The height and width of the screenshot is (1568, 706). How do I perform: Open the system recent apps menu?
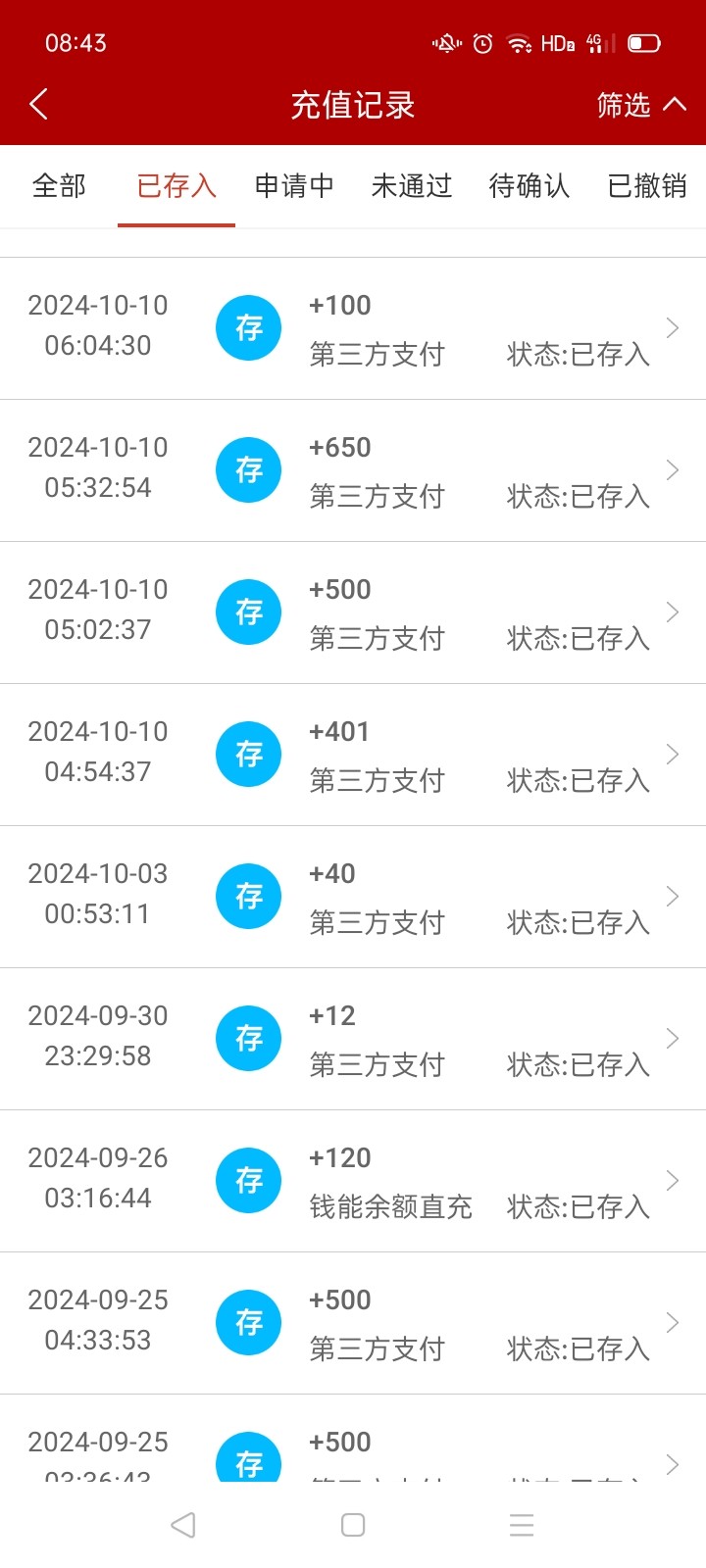coord(522,1525)
